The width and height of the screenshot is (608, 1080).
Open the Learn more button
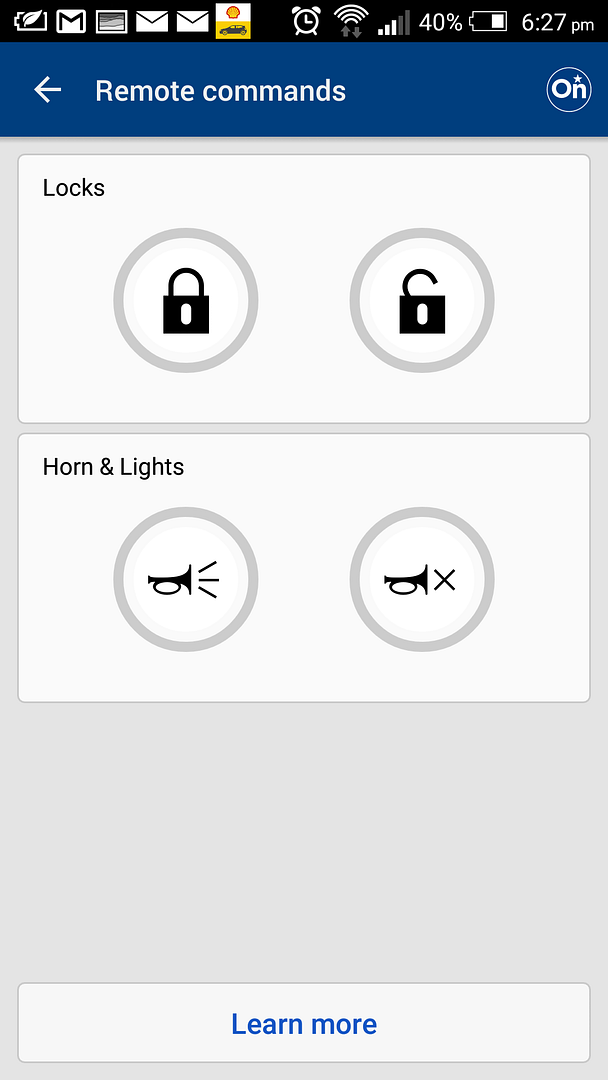point(304,1023)
